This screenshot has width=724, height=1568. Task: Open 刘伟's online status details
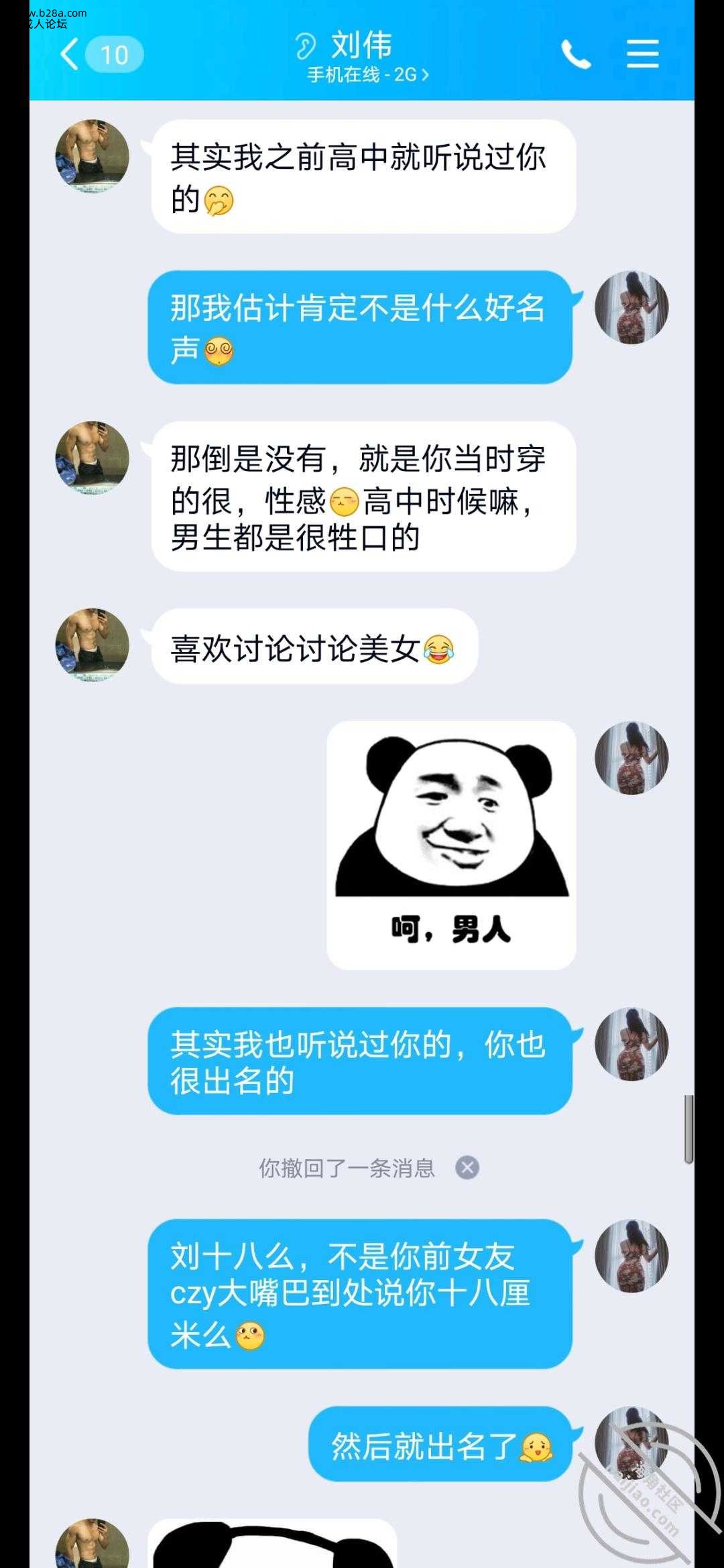coord(367,74)
